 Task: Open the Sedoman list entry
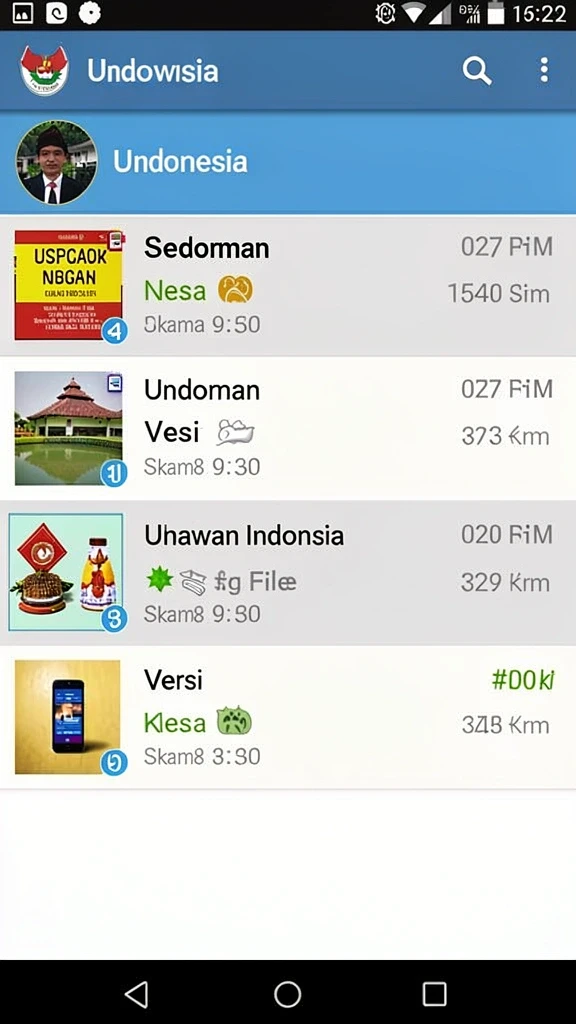(x=288, y=286)
